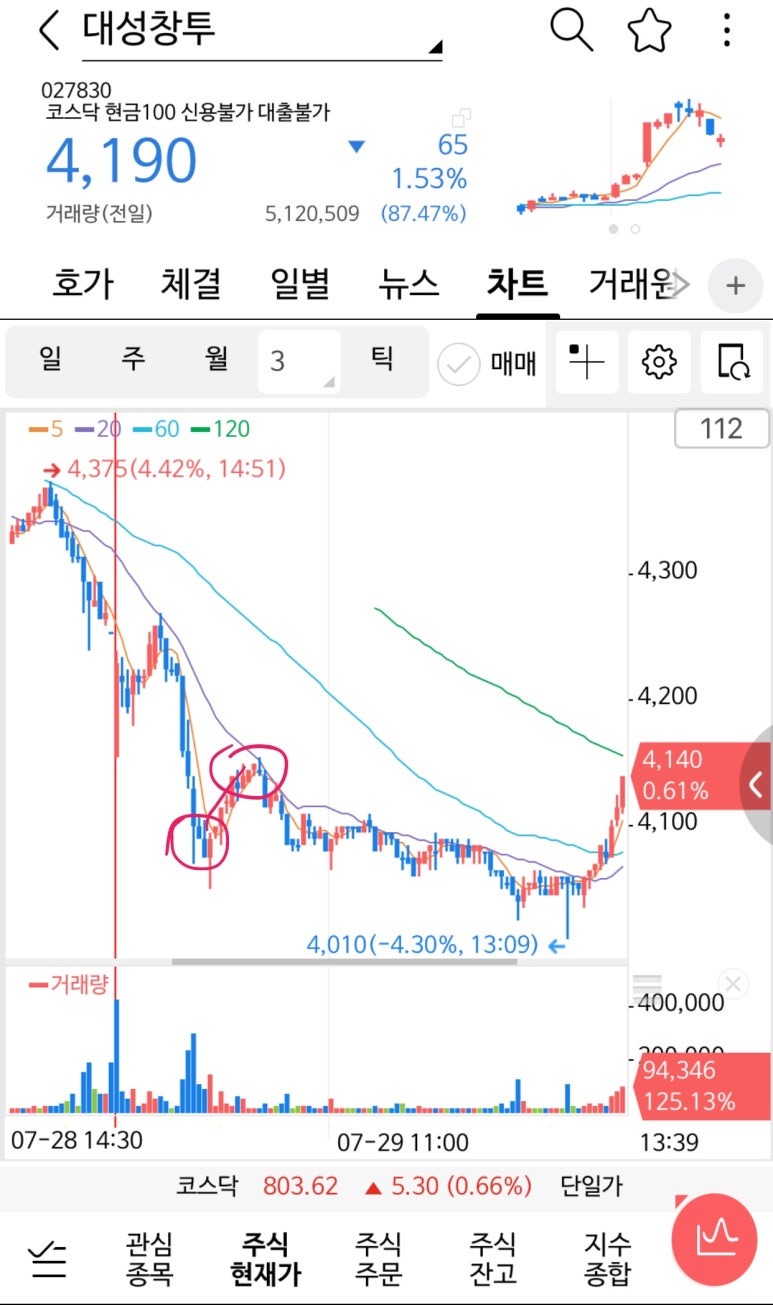Select the 주 weekly chart period

click(x=133, y=360)
